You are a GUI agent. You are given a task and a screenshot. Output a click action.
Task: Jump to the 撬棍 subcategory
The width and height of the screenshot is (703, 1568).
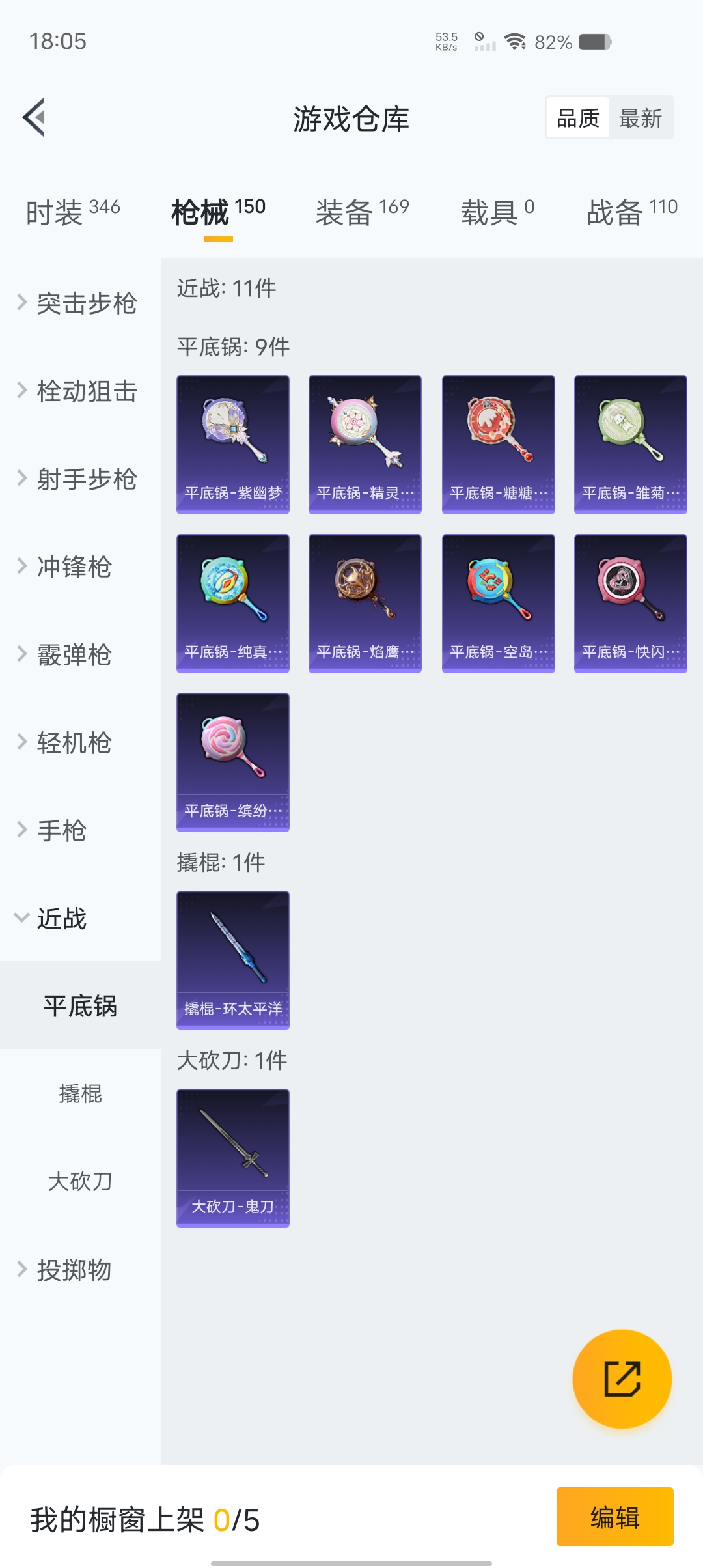(x=80, y=1094)
